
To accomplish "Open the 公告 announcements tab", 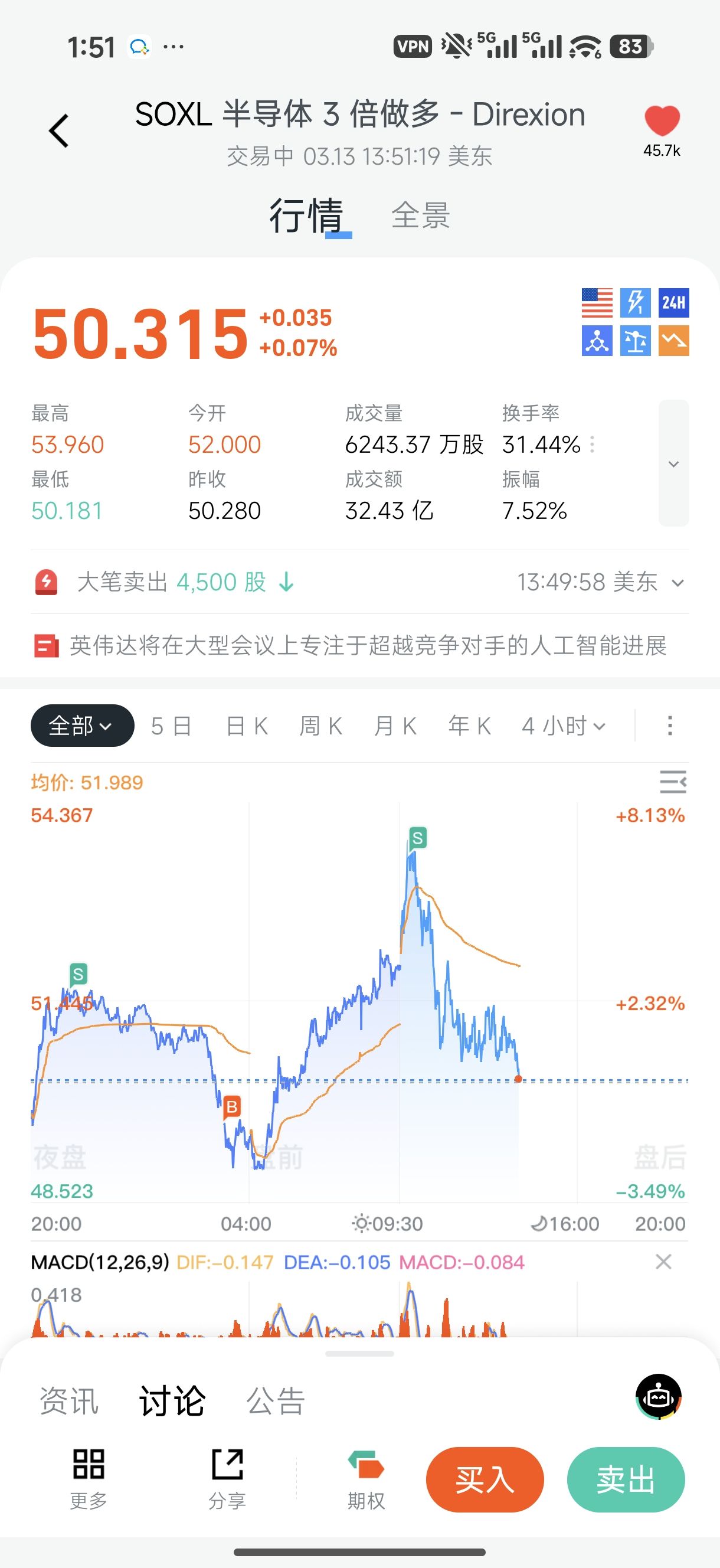I will pos(275,1401).
